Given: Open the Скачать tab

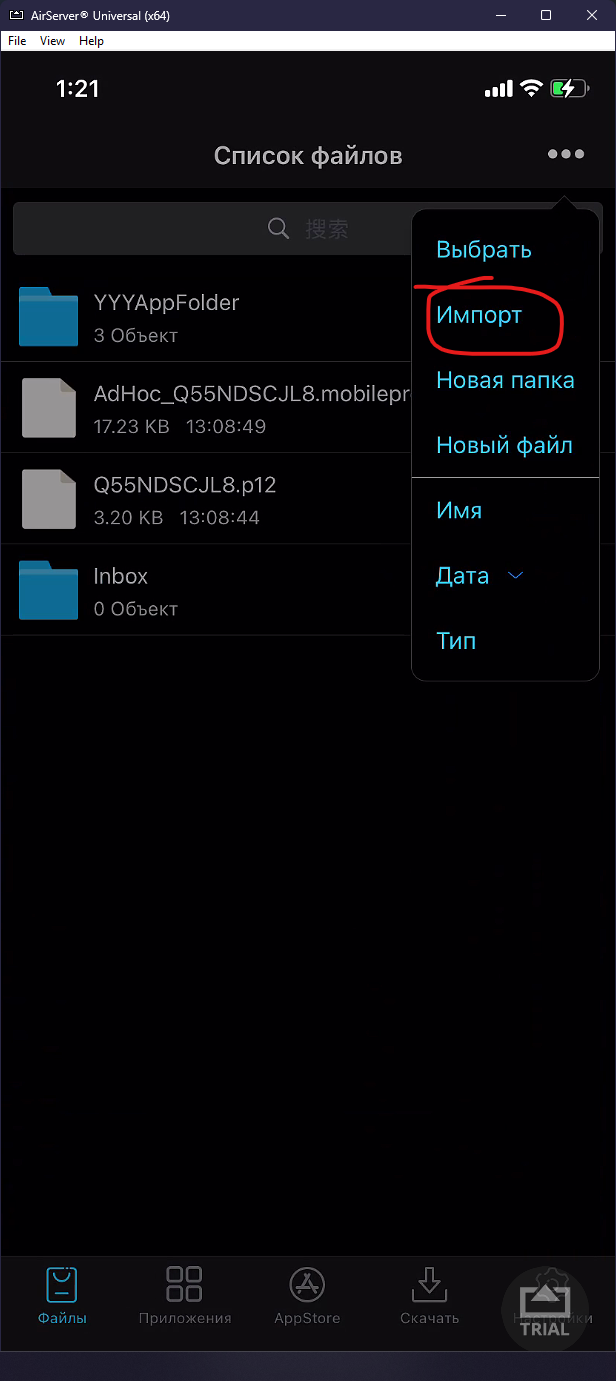Looking at the screenshot, I should tap(429, 1295).
